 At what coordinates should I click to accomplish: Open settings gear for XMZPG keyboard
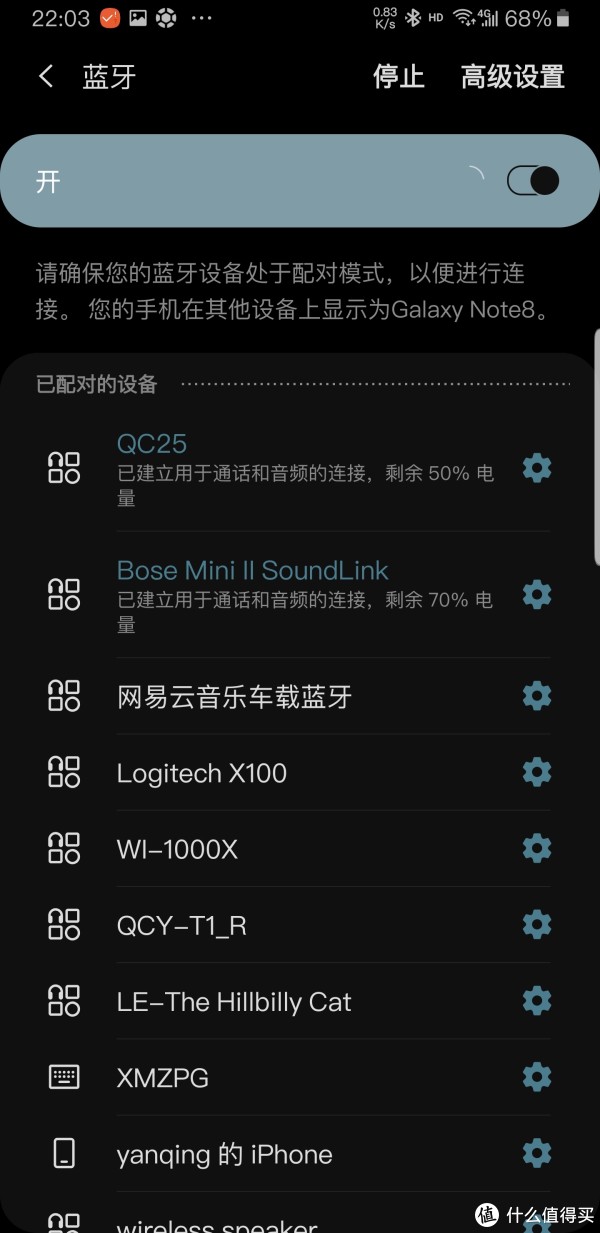(x=537, y=1078)
